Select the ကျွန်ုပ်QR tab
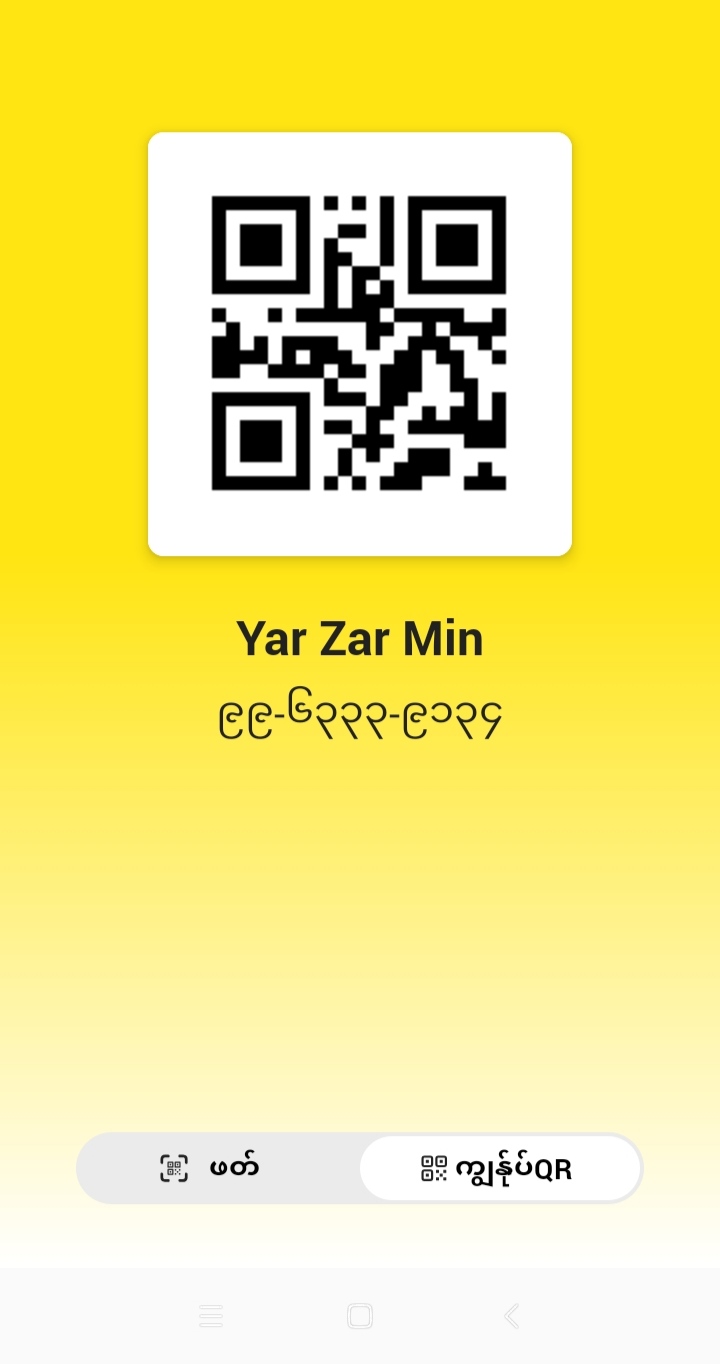Viewport: 720px width, 1364px height. click(499, 1168)
